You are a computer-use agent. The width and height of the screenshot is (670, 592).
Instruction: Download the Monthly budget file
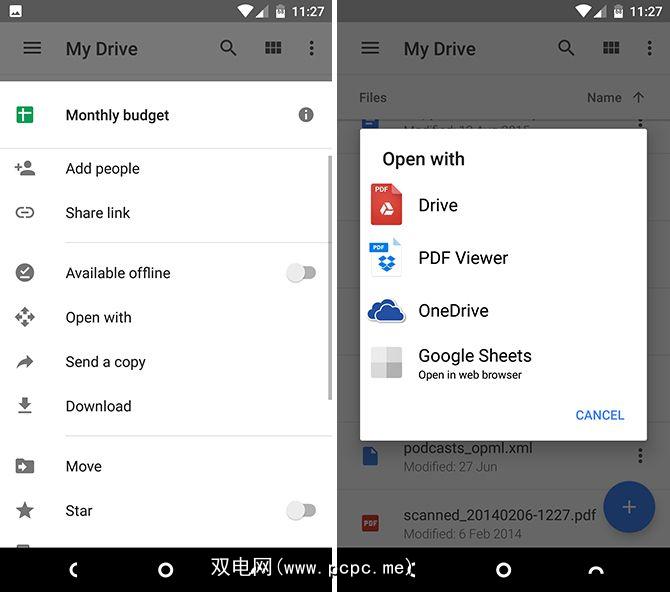point(98,406)
